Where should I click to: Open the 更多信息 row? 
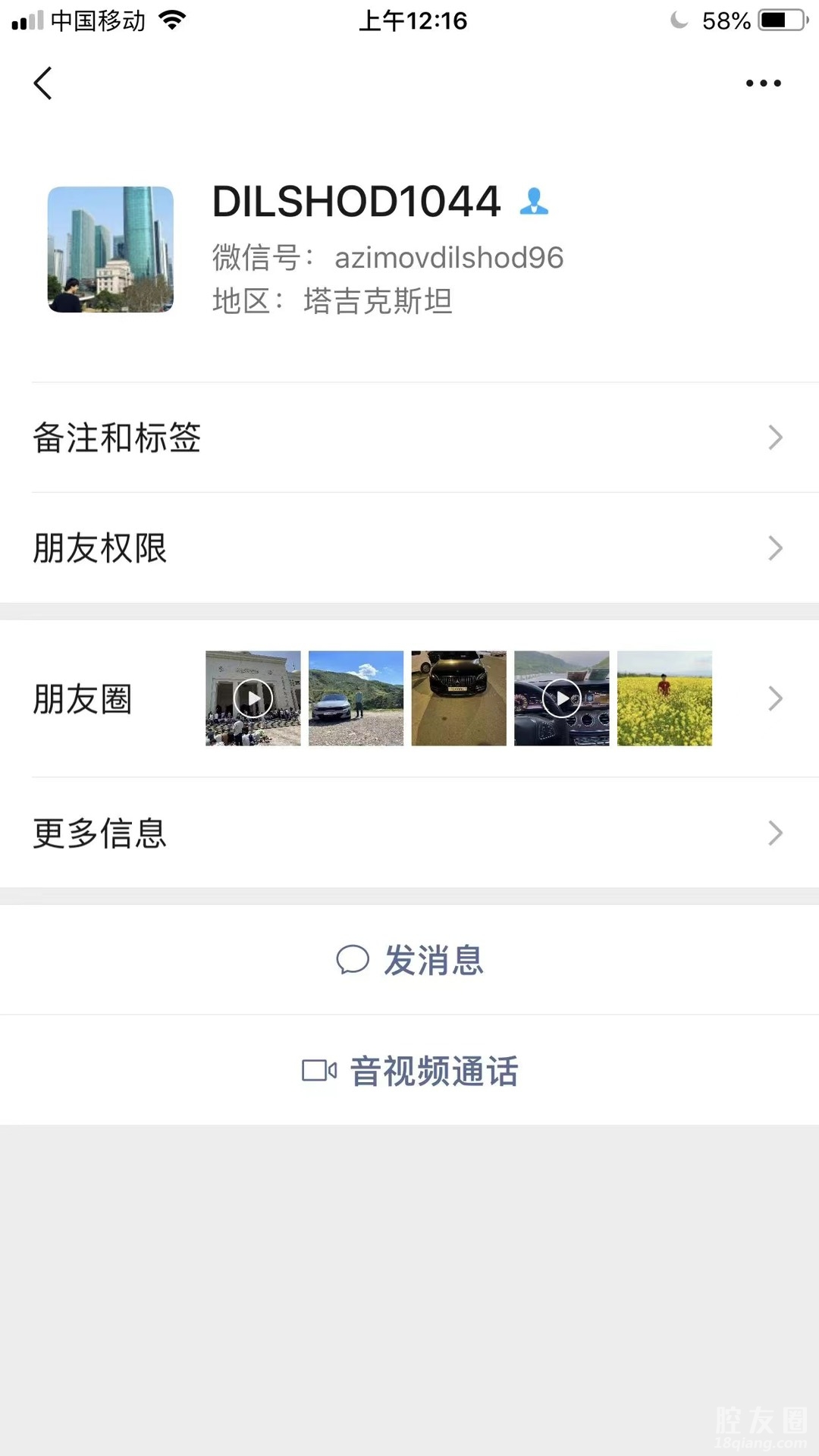click(409, 833)
